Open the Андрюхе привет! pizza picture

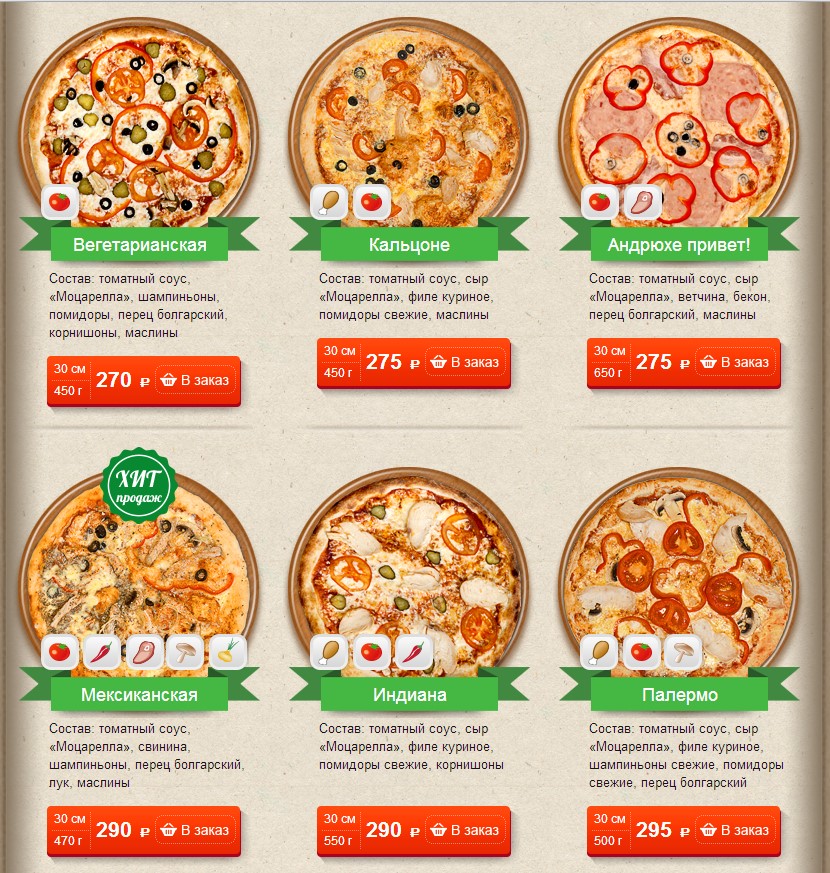tap(678, 115)
